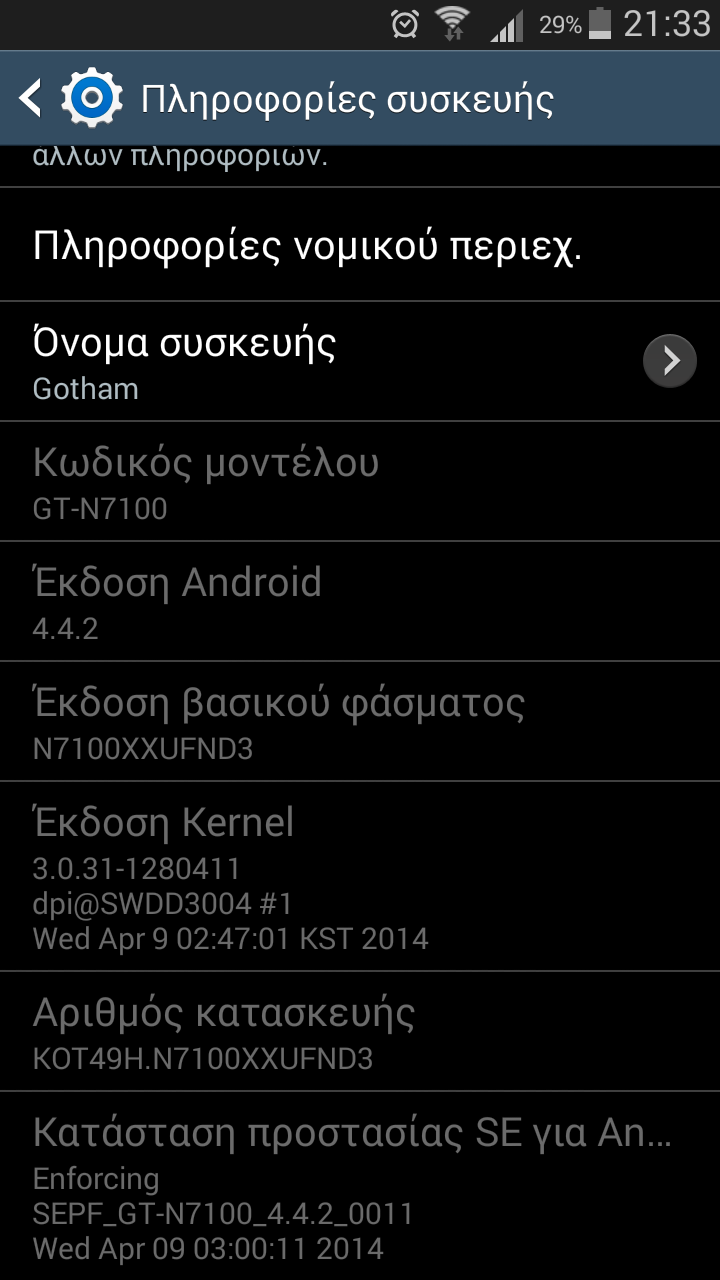720x1280 pixels.
Task: Go back from Πληροφορίες συσκευής
Action: click(x=70, y=98)
